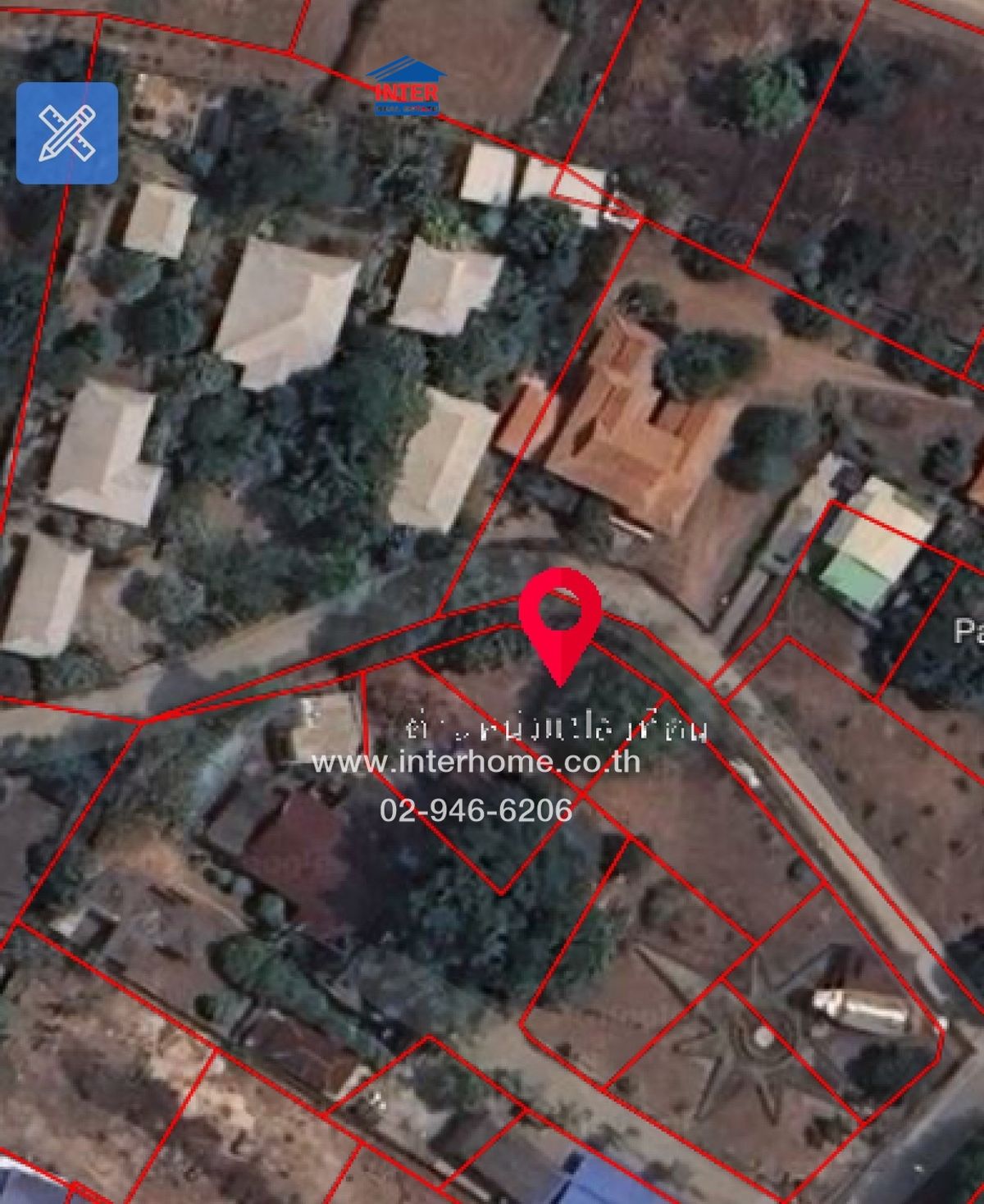984x1204 pixels.
Task: Open the ruler and pencil measure tool
Action: tap(67, 133)
